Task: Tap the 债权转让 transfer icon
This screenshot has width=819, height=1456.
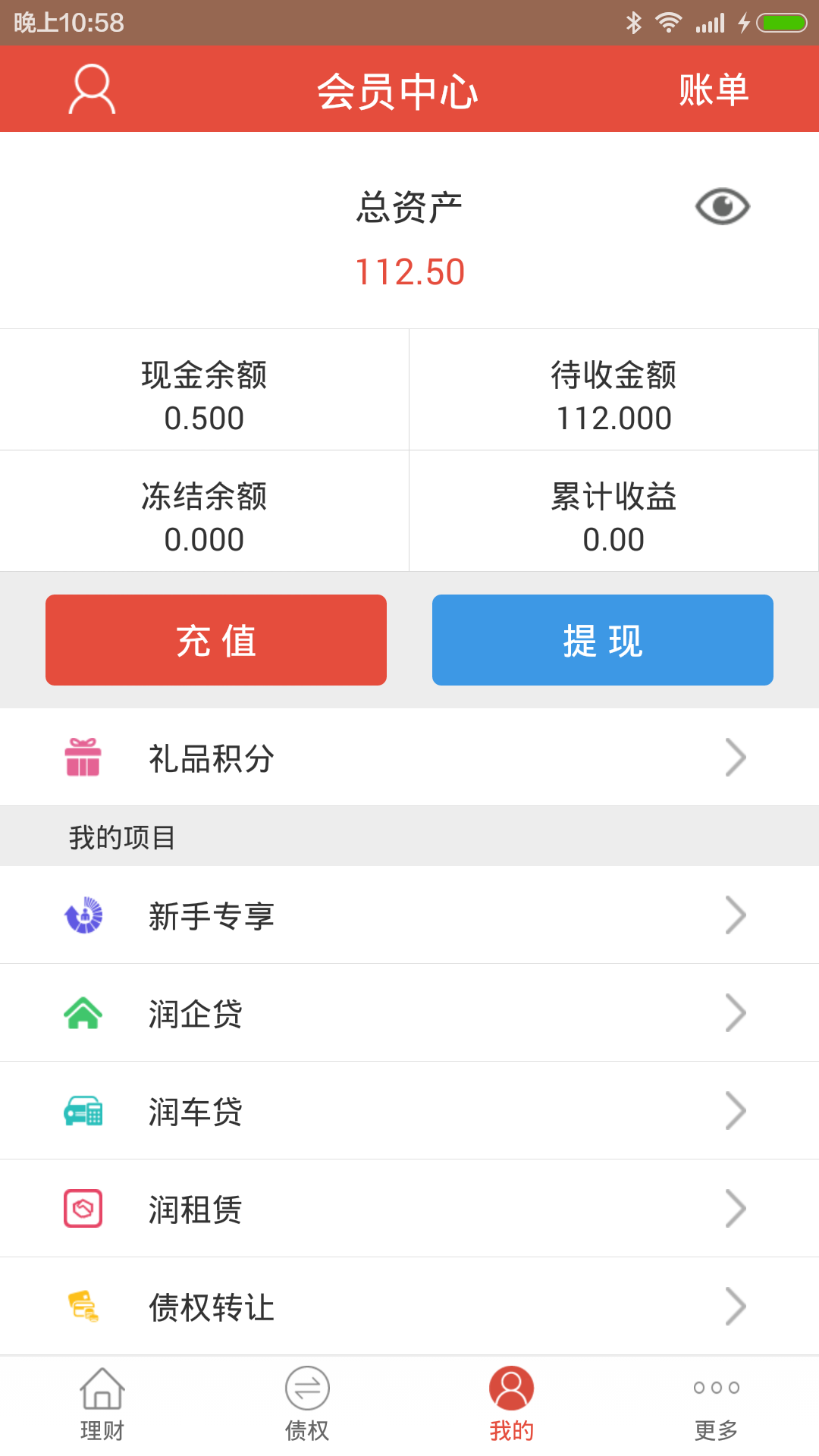Action: [83, 1306]
